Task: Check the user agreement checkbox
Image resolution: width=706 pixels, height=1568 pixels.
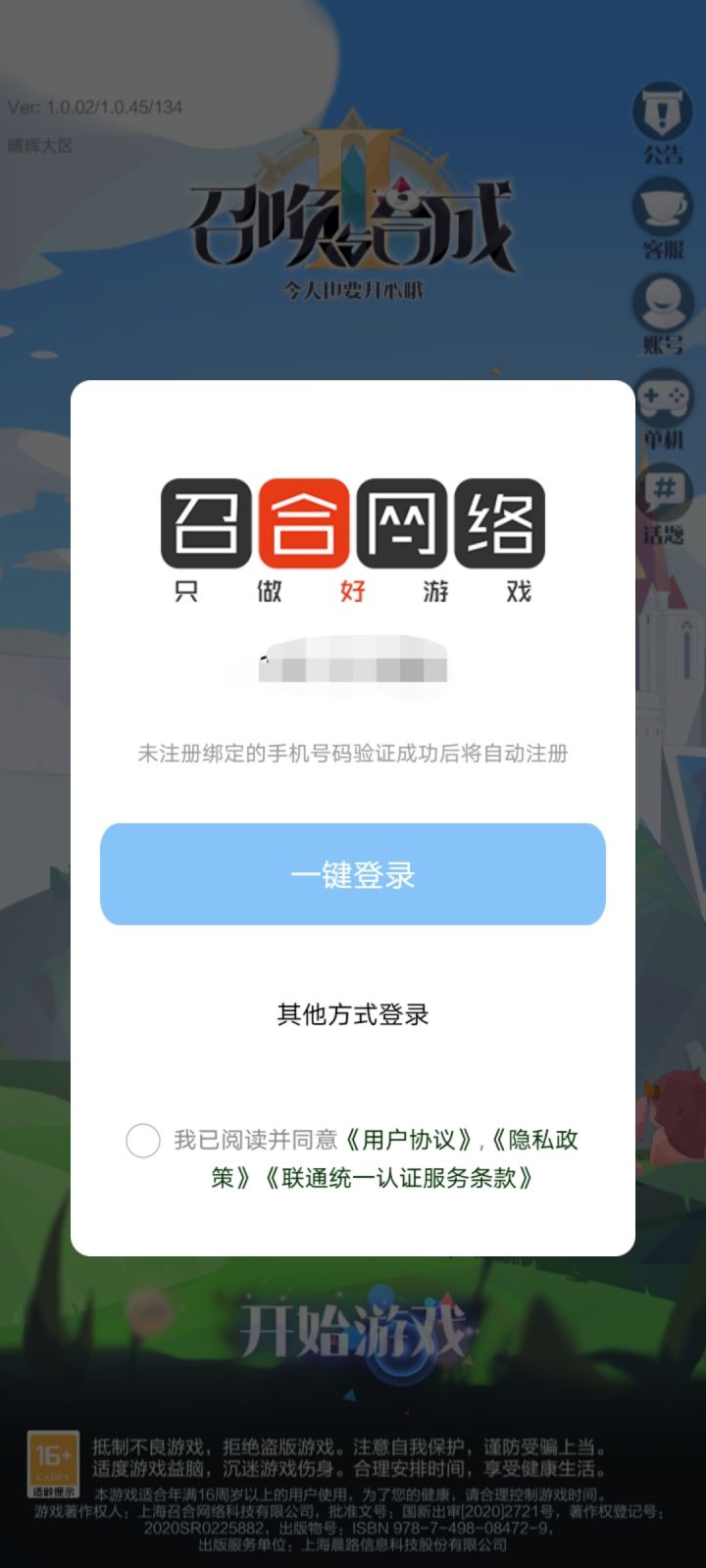Action: [144, 1140]
